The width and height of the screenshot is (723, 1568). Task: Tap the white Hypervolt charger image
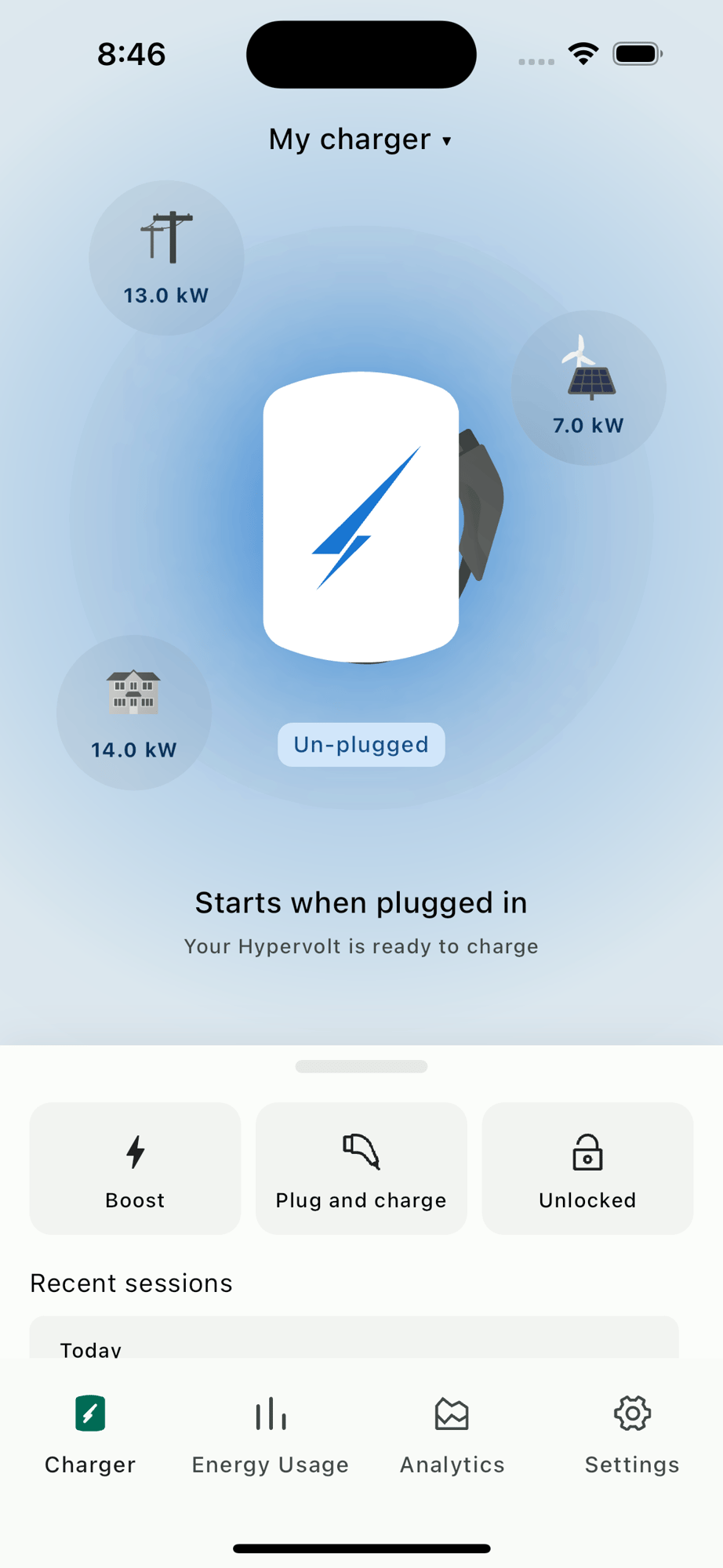[361, 517]
